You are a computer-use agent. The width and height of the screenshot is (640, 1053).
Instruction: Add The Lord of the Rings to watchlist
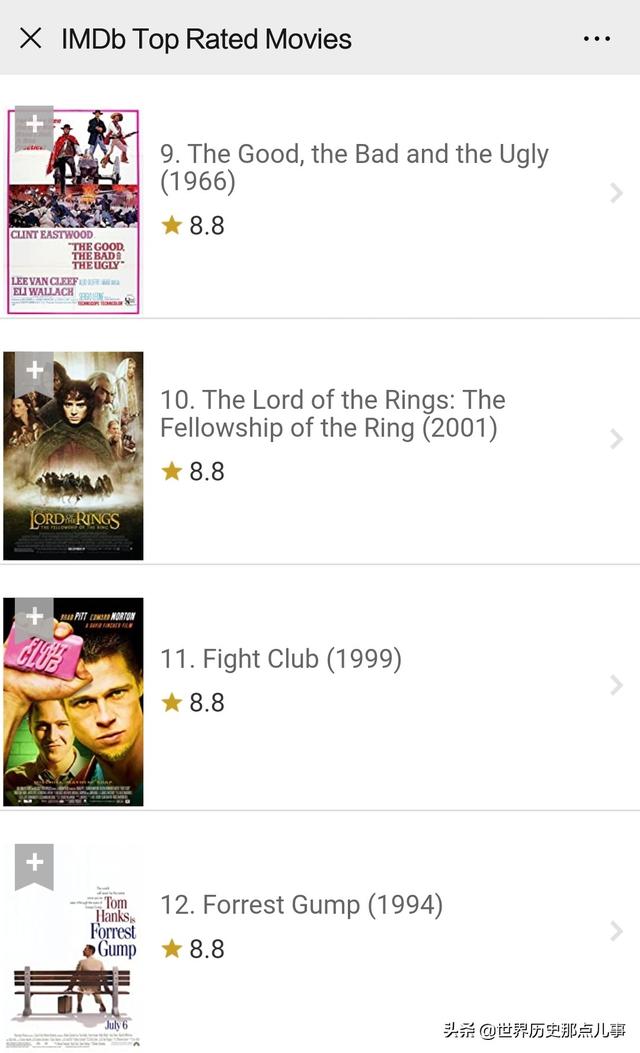pos(34,371)
